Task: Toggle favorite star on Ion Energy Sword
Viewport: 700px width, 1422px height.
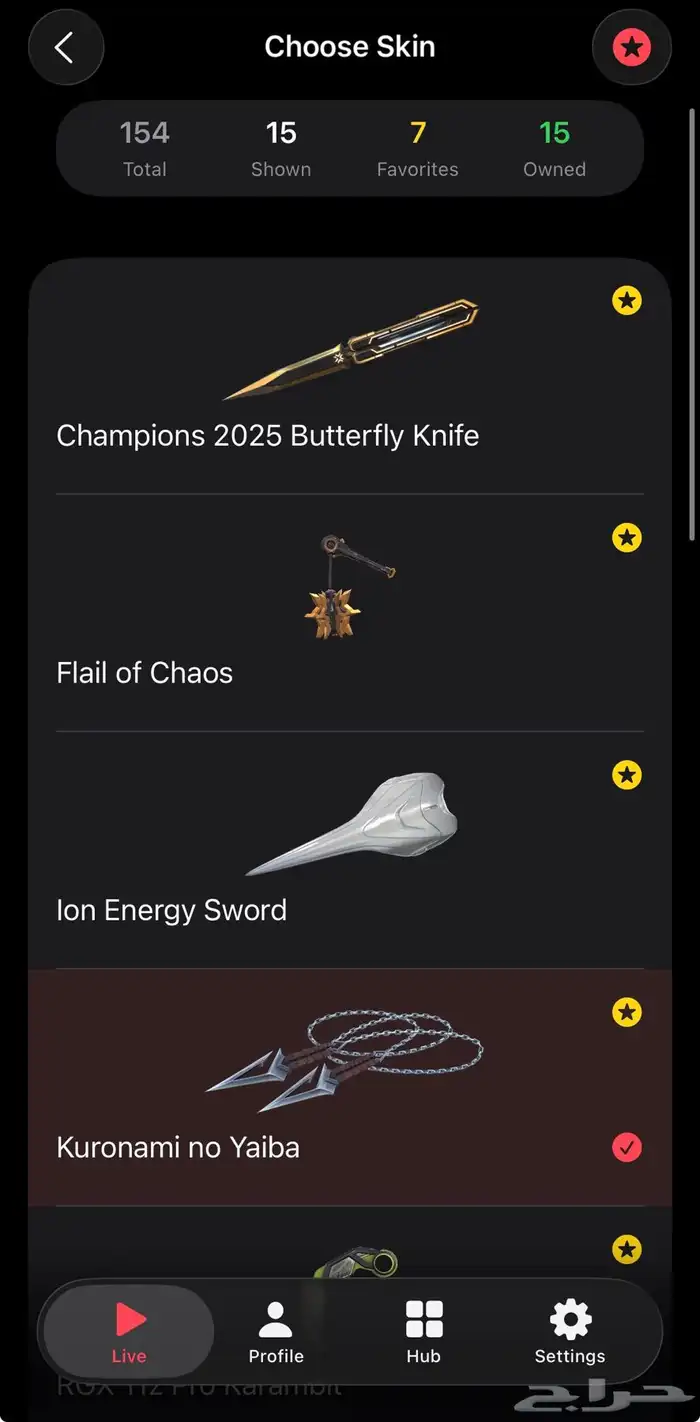Action: [627, 775]
